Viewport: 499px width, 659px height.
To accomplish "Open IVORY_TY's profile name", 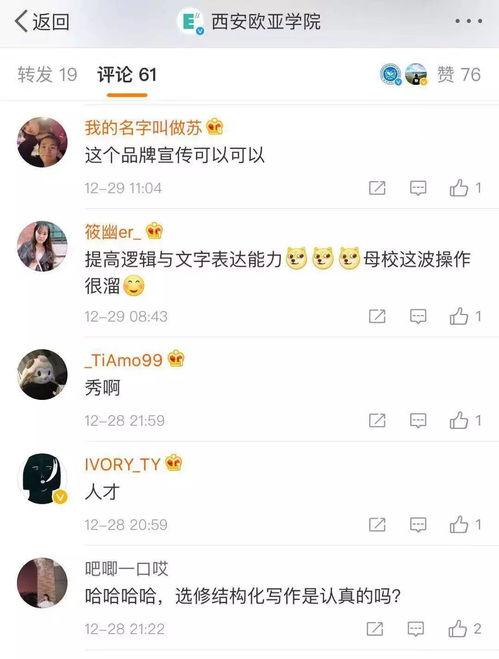I will [122, 464].
